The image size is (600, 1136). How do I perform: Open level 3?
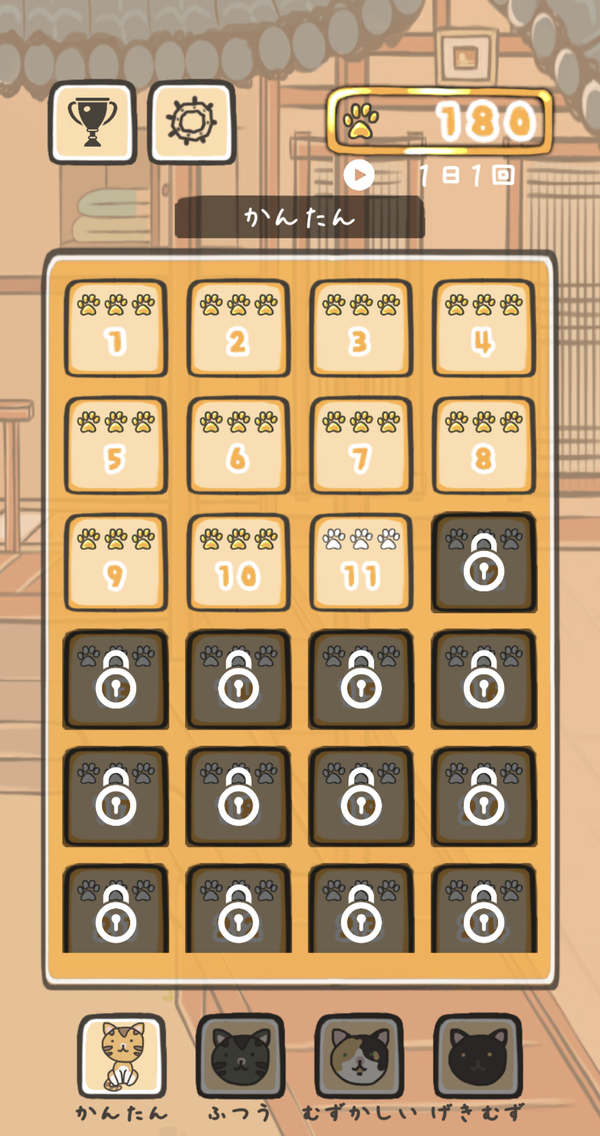tap(361, 328)
